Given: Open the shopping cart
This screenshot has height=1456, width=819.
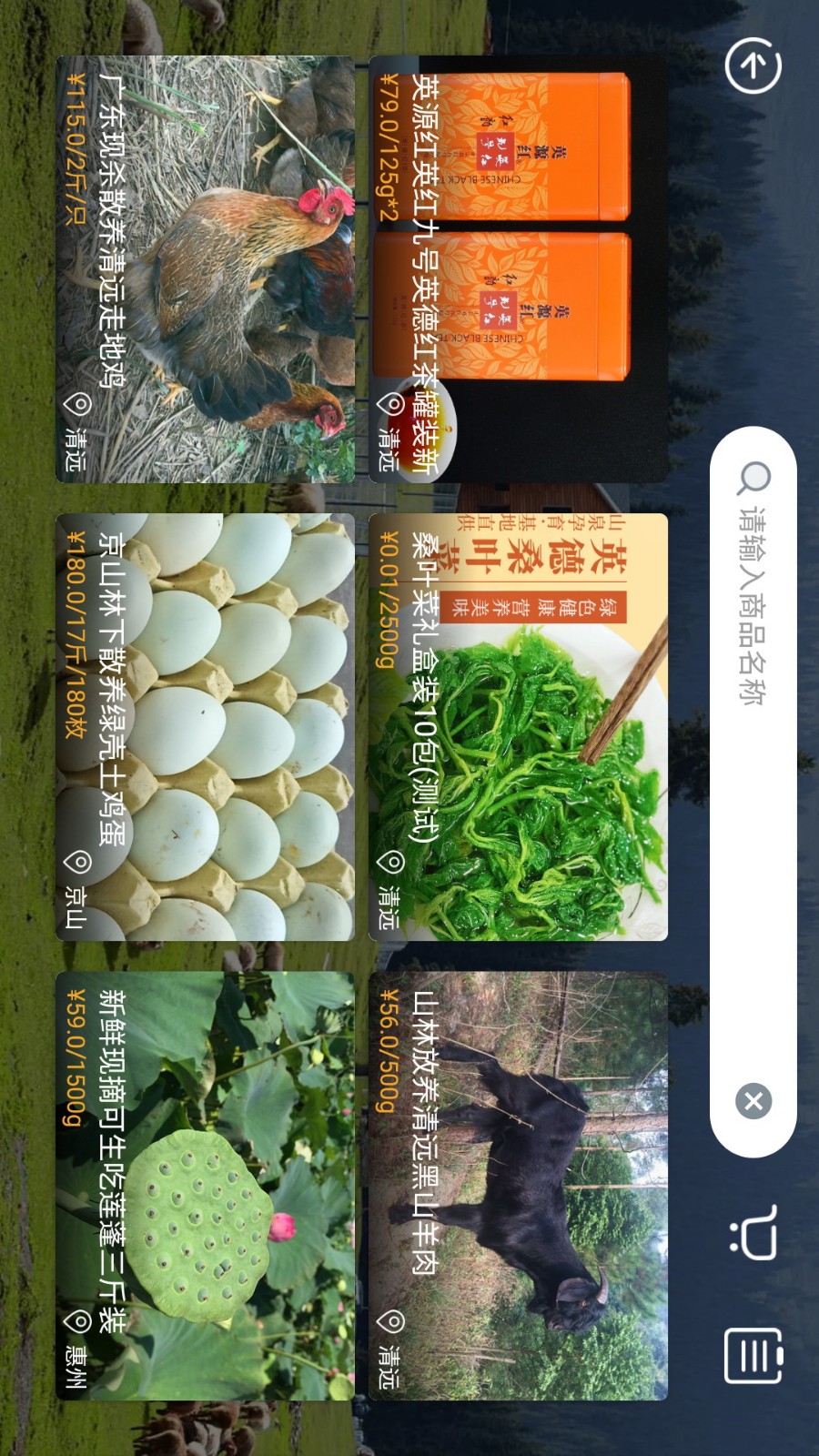Looking at the screenshot, I should click(753, 1234).
